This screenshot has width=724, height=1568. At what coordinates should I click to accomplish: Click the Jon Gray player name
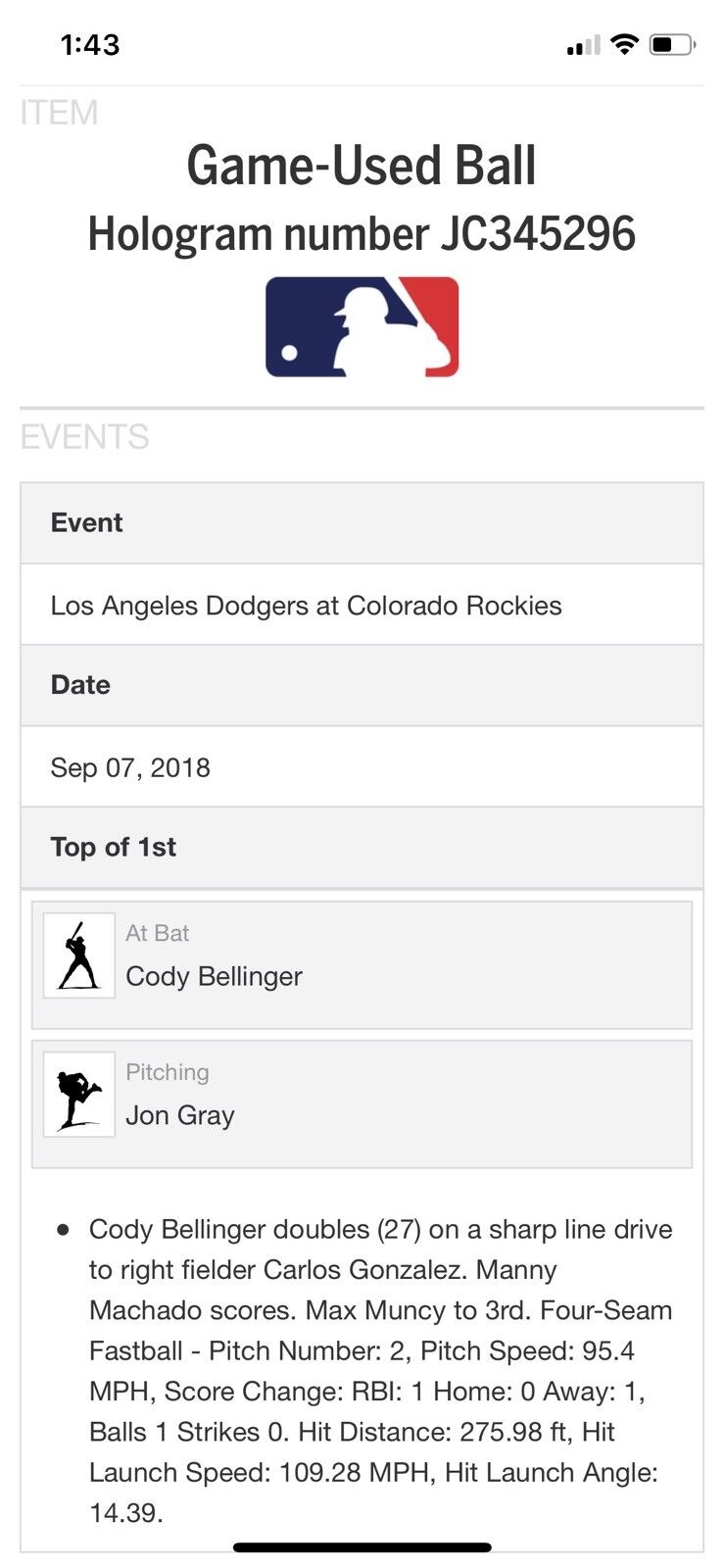coord(180,1114)
